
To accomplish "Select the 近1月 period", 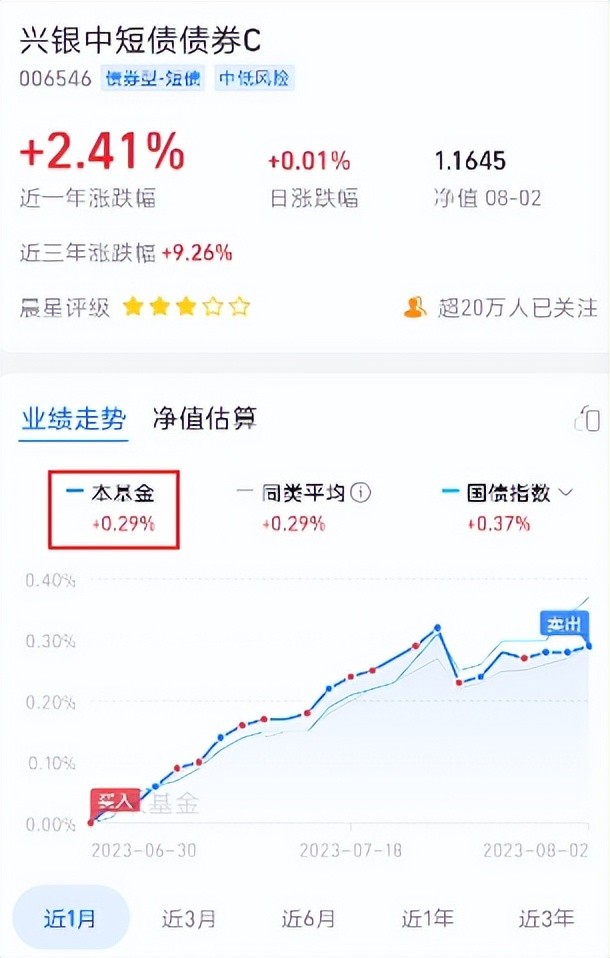I will [71, 918].
